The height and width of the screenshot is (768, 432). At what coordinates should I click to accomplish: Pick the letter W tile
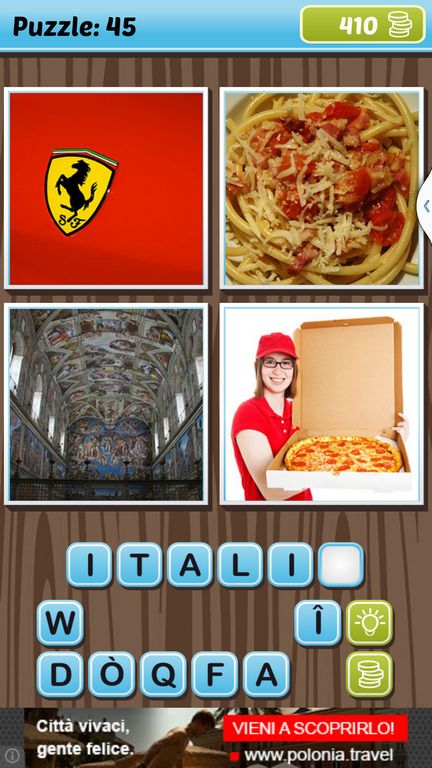[x=60, y=624]
